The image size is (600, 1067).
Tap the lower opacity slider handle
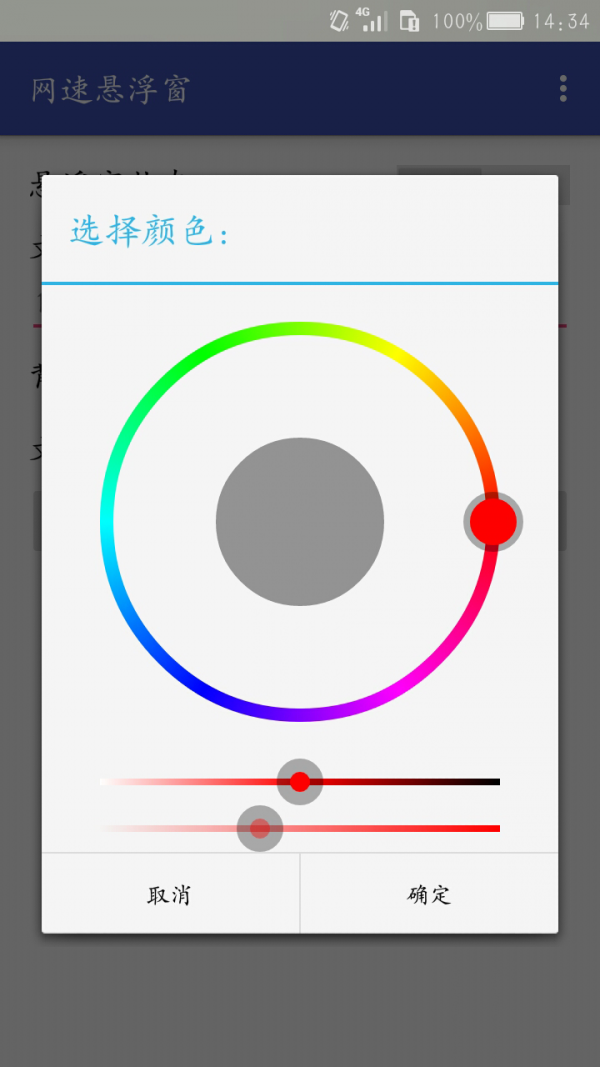260,828
